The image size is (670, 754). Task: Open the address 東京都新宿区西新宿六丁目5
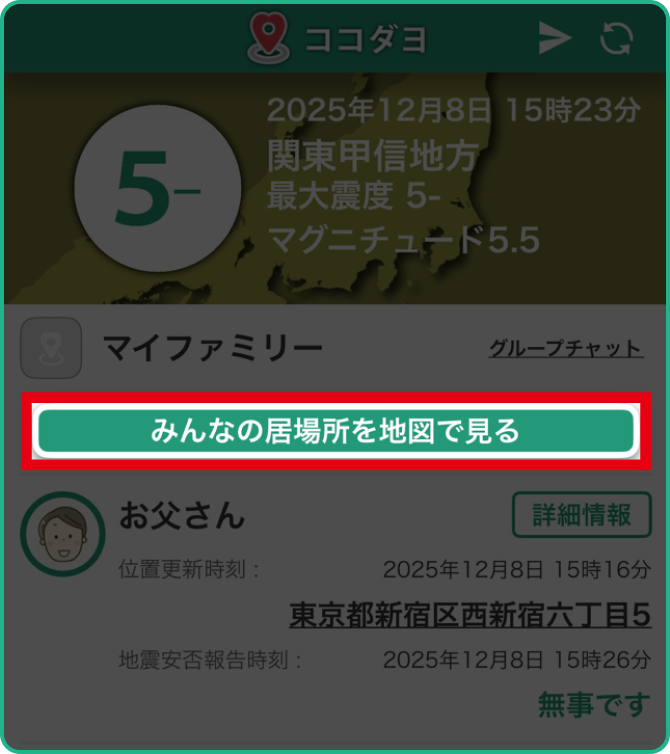(x=470, y=614)
